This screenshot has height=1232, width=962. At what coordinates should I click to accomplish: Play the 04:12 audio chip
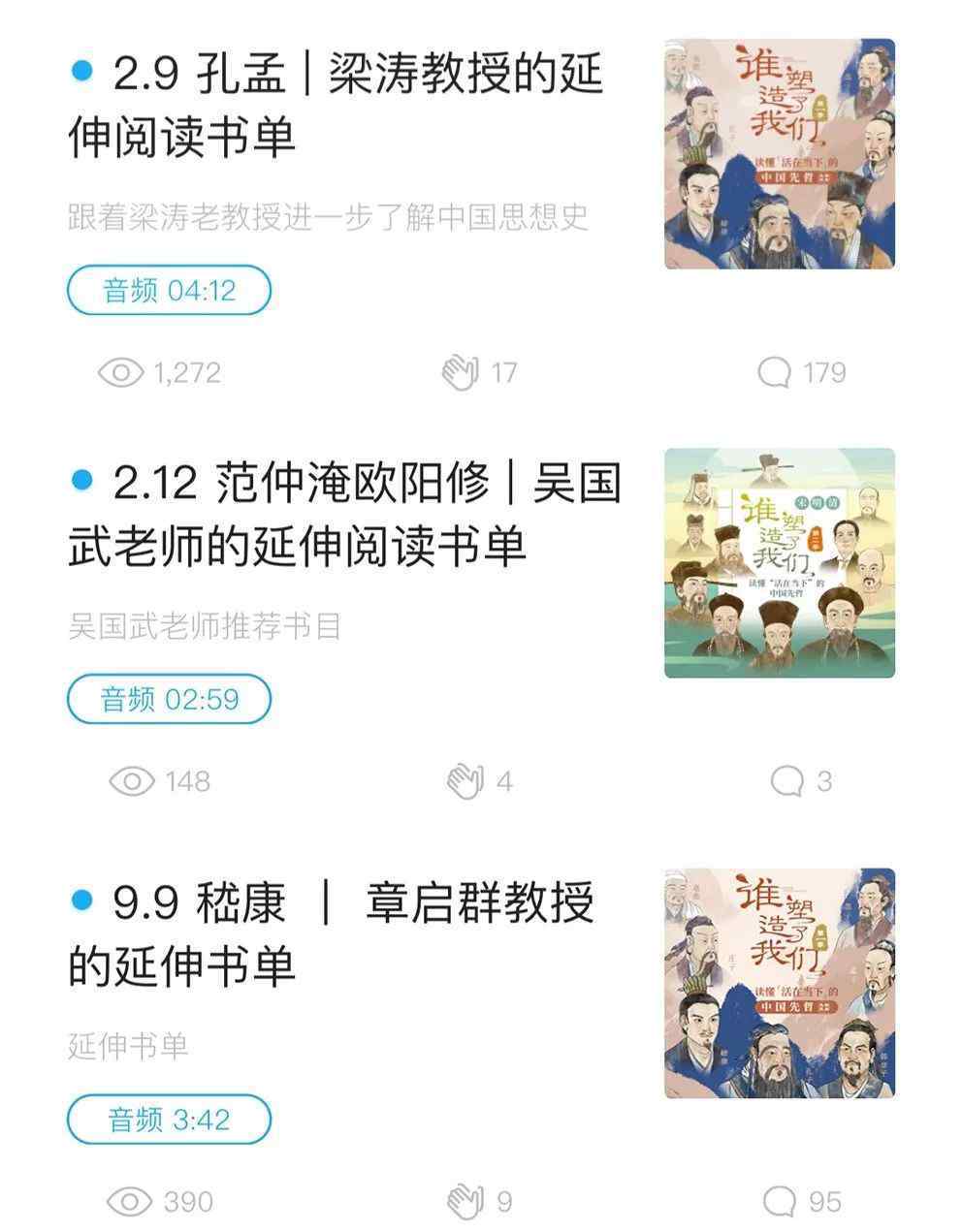tap(169, 290)
